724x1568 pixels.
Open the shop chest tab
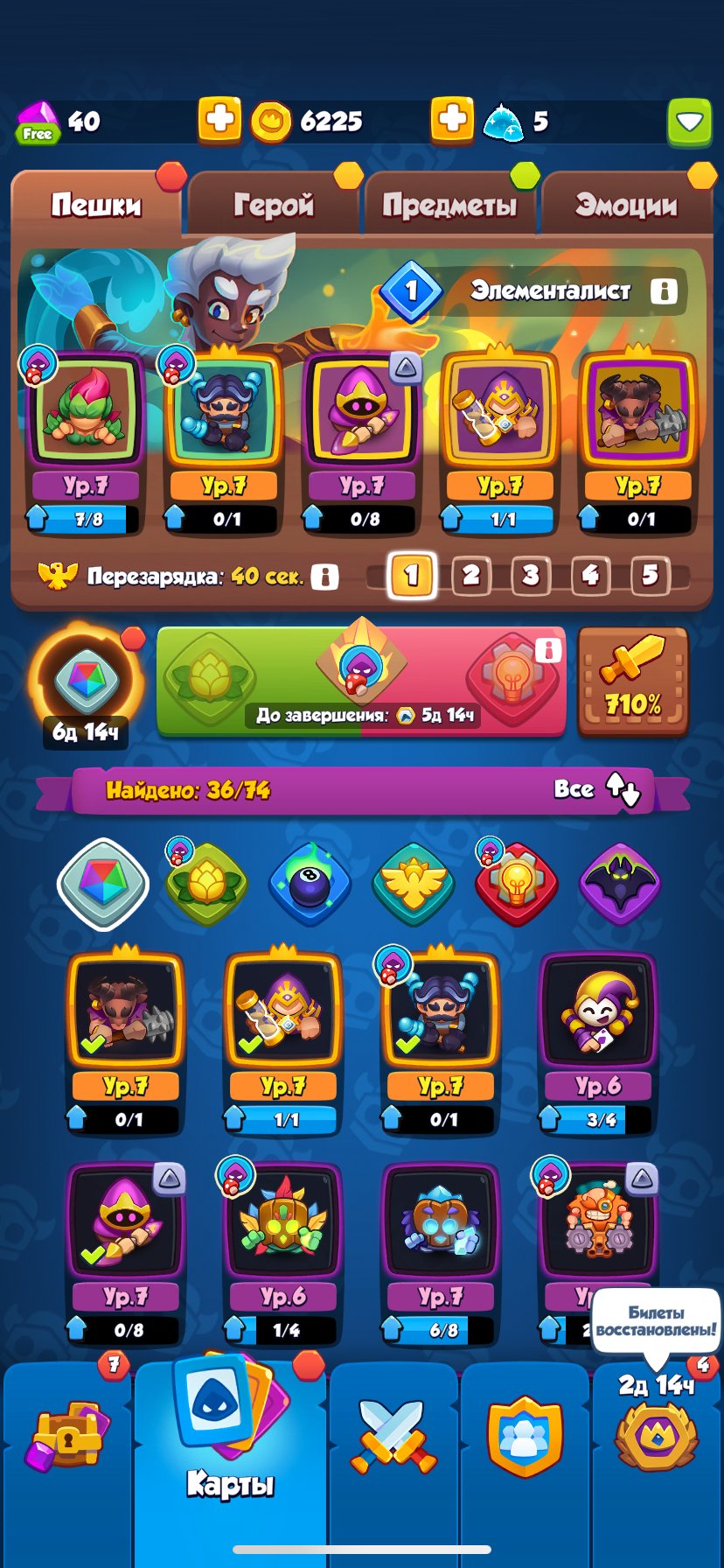67,1437
